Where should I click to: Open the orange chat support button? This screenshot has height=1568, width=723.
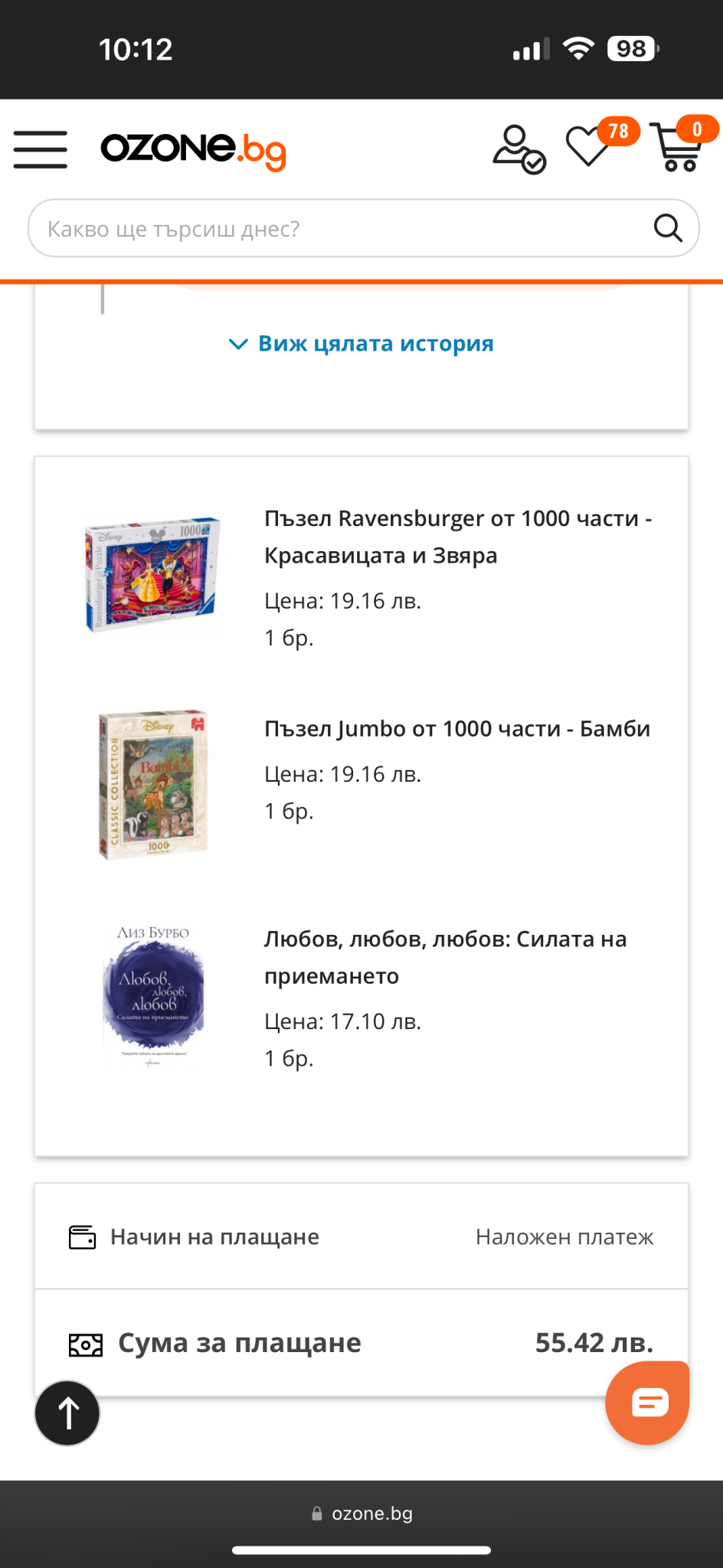click(x=647, y=1403)
